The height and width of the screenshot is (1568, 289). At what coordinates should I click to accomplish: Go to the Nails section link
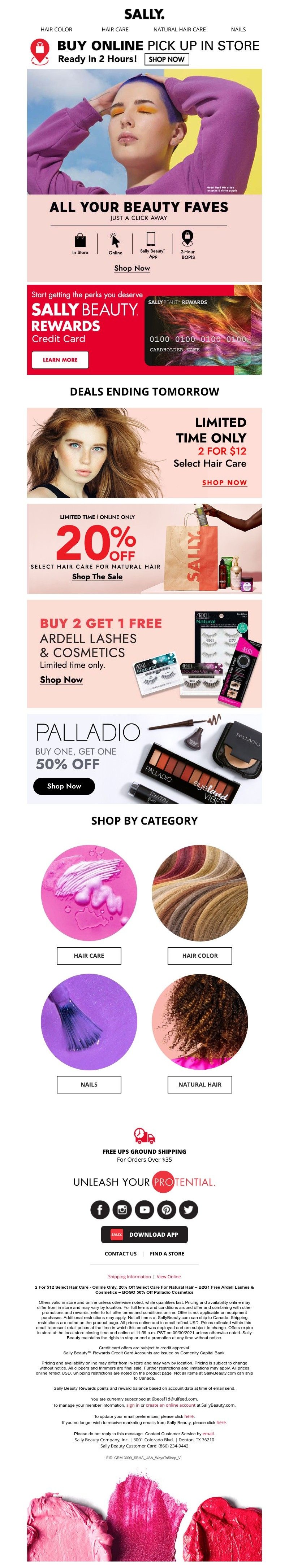point(238,29)
